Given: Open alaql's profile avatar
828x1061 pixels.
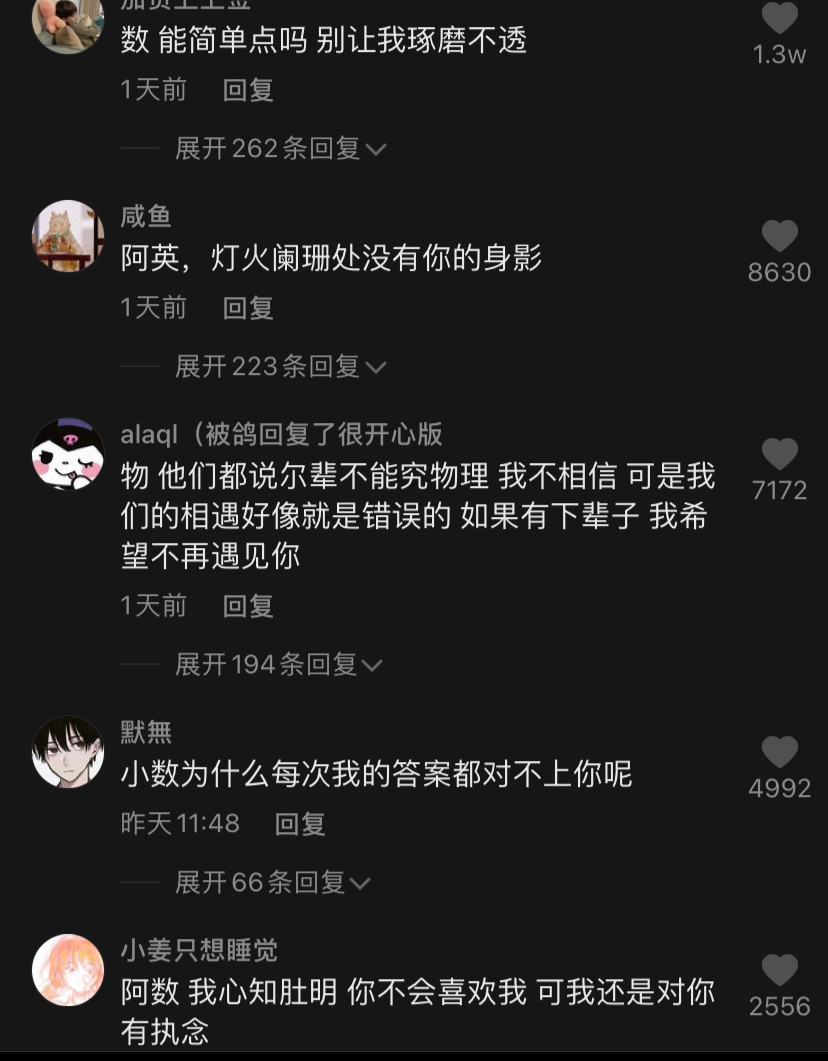Looking at the screenshot, I should pos(68,454).
